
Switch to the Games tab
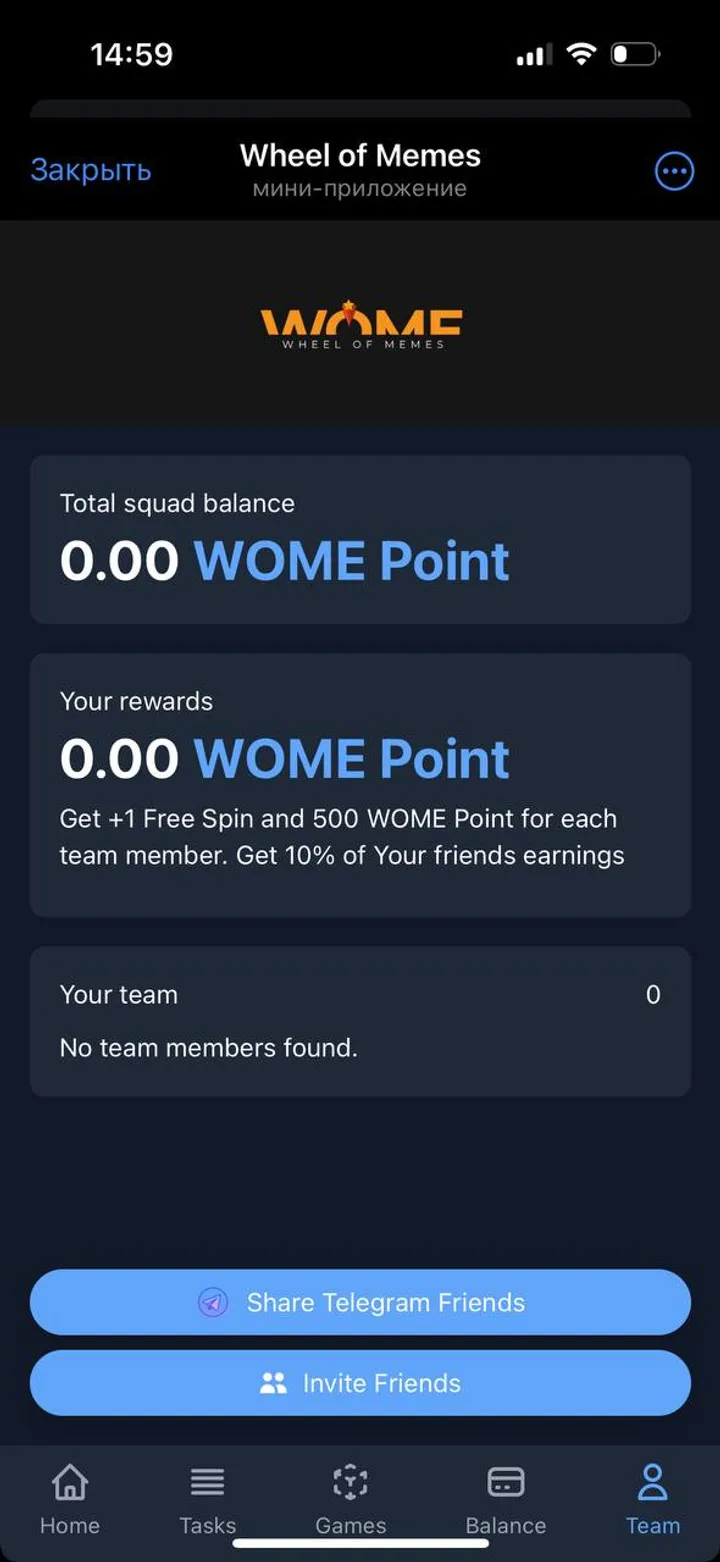(351, 1500)
